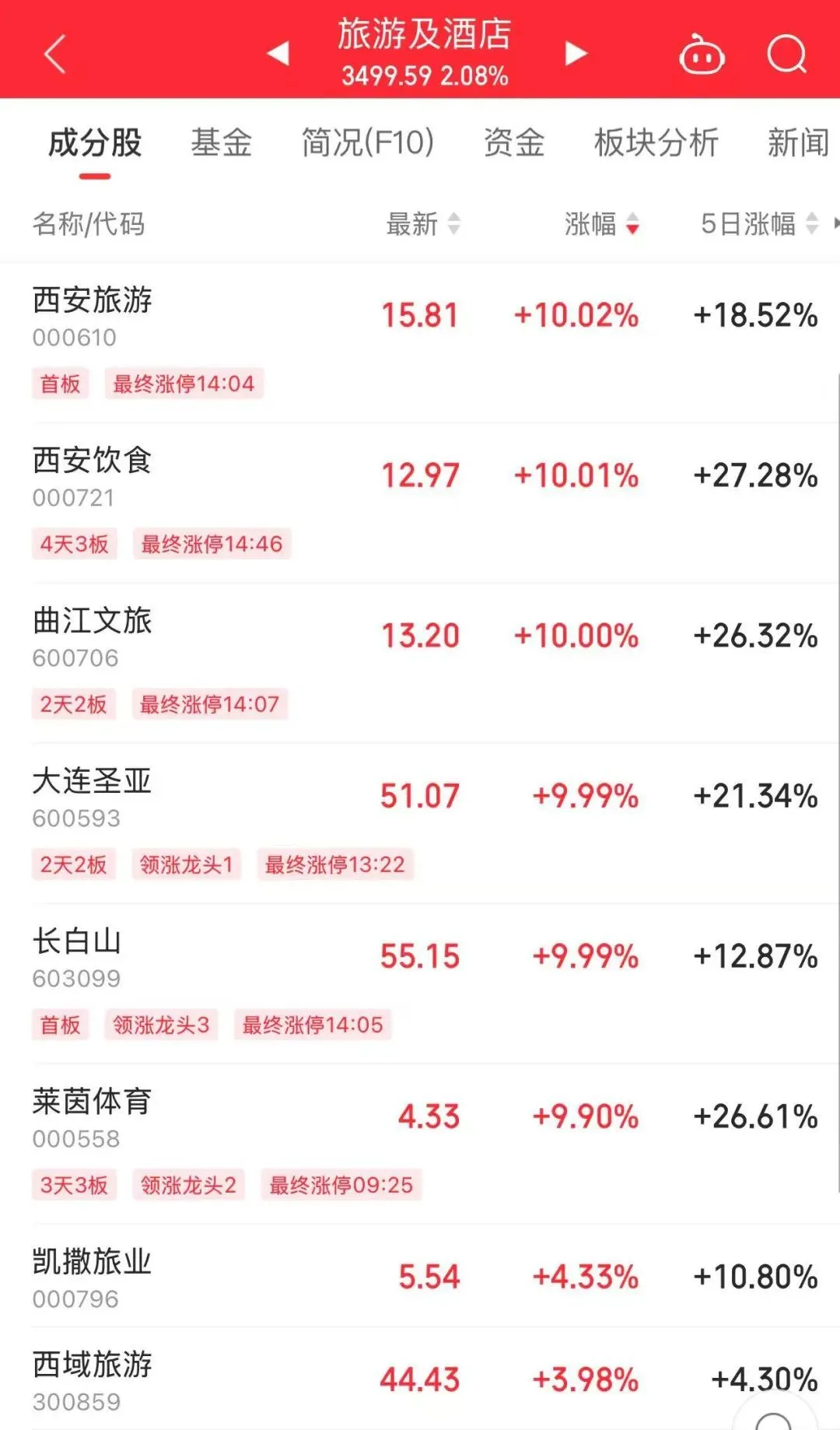Screen dimensions: 840x1430
Task: Open the 莱茵体育 000558 stock row
Action: (420, 1144)
